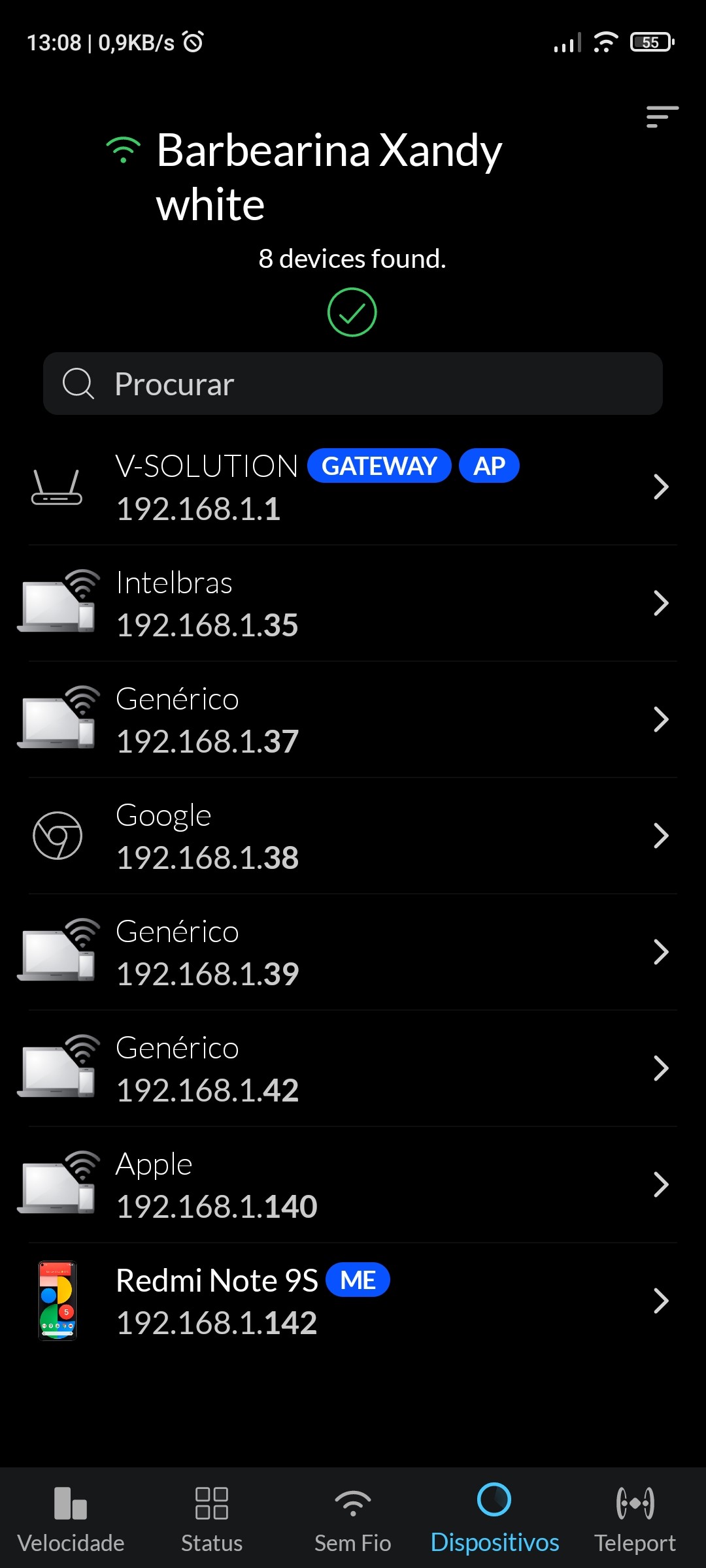The width and height of the screenshot is (706, 1568).
Task: Open the Teleport tab
Action: 635,1518
